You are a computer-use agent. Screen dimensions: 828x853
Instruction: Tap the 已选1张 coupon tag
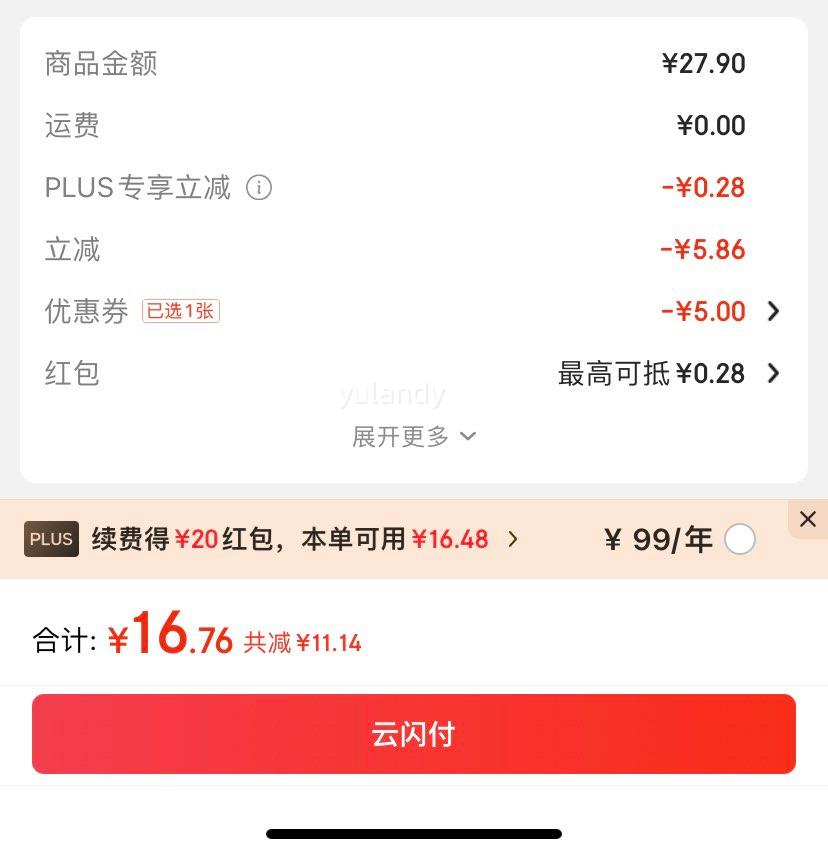pyautogui.click(x=181, y=311)
